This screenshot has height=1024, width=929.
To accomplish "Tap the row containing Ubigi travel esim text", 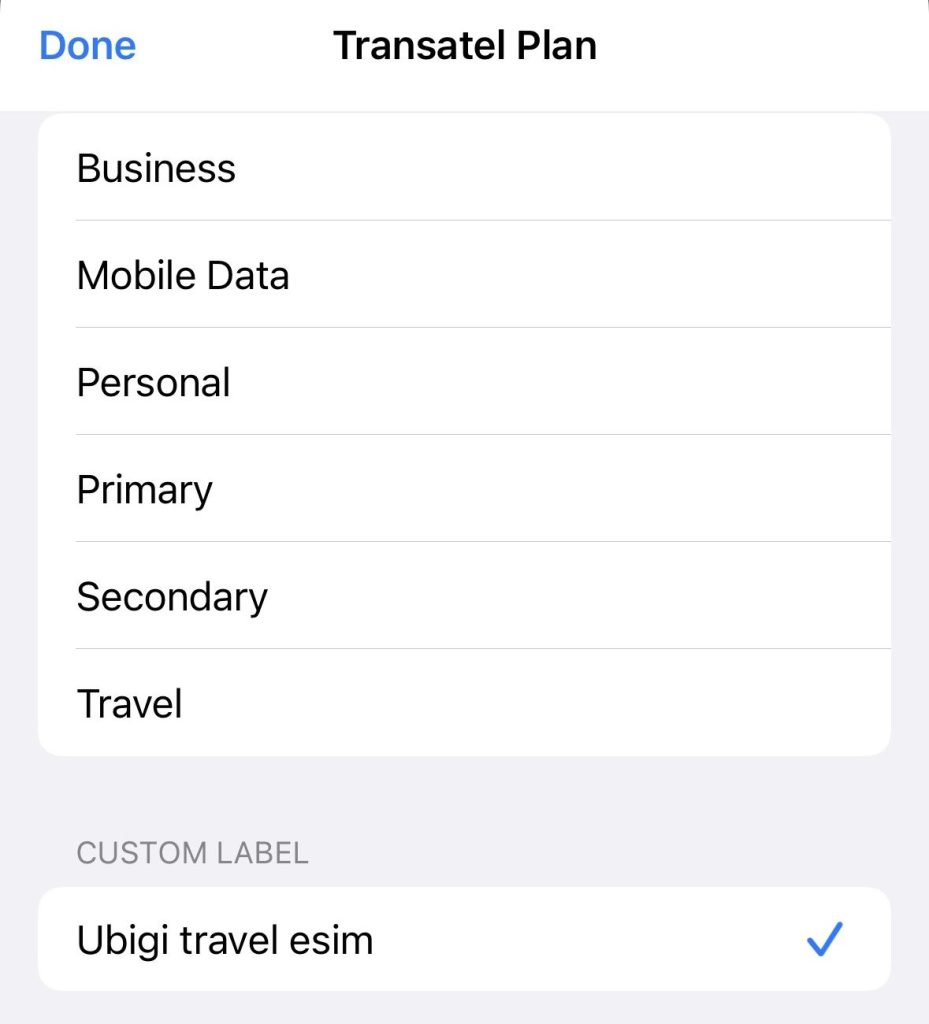I will click(464, 938).
